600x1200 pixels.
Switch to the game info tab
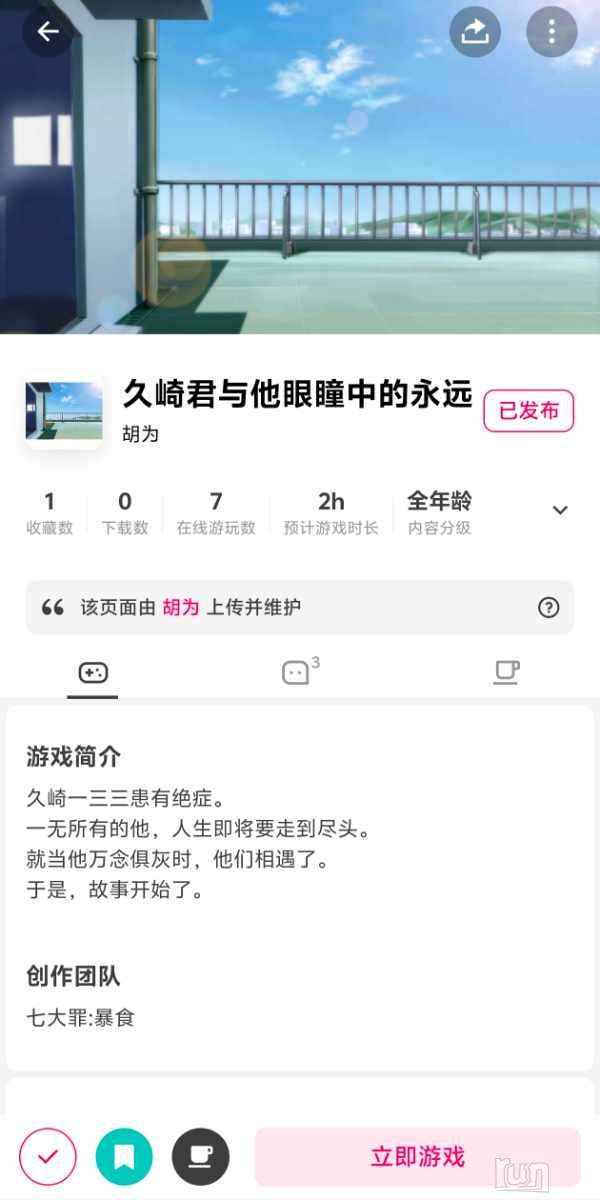point(93,673)
